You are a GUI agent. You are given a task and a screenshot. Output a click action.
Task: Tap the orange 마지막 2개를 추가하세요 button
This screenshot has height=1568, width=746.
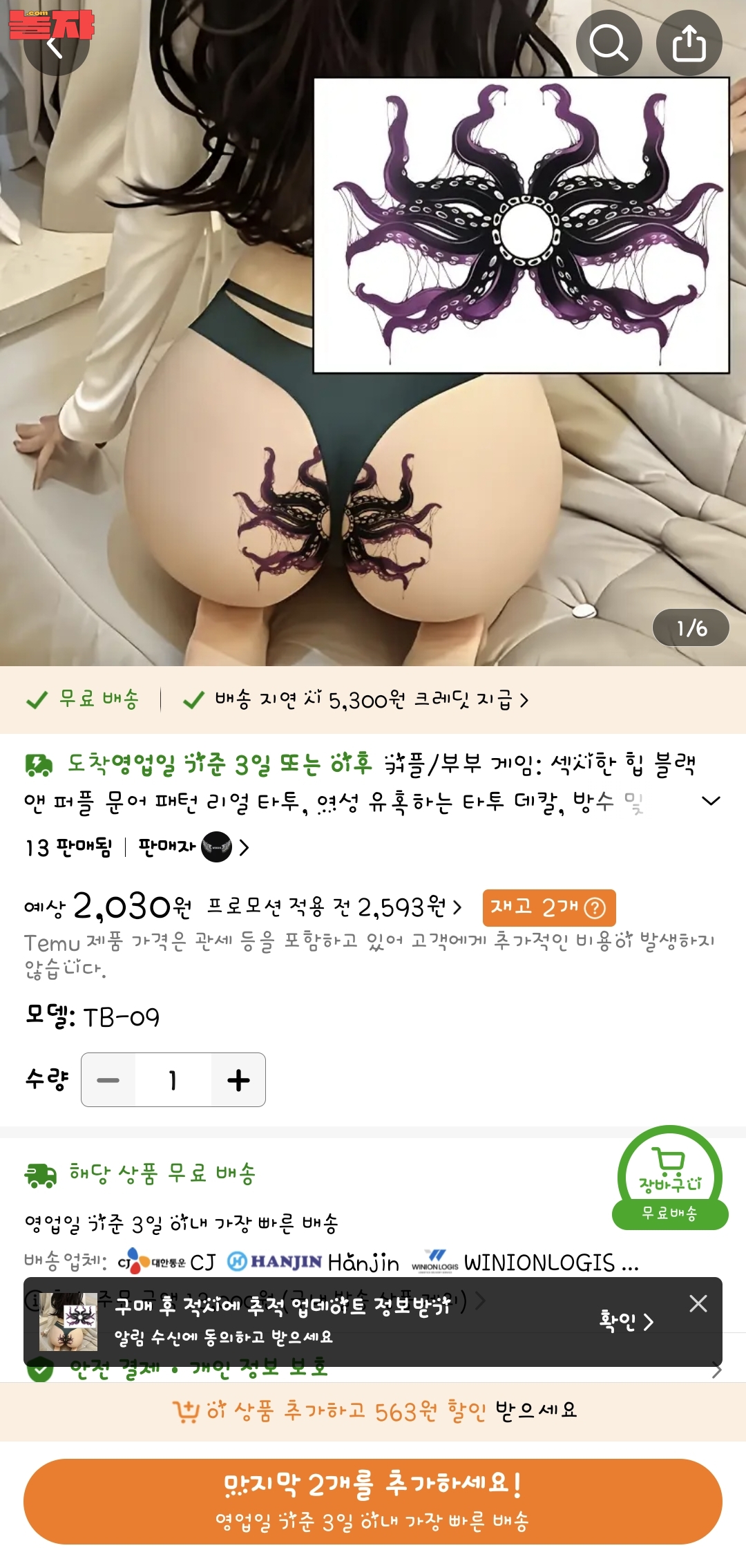(373, 1501)
